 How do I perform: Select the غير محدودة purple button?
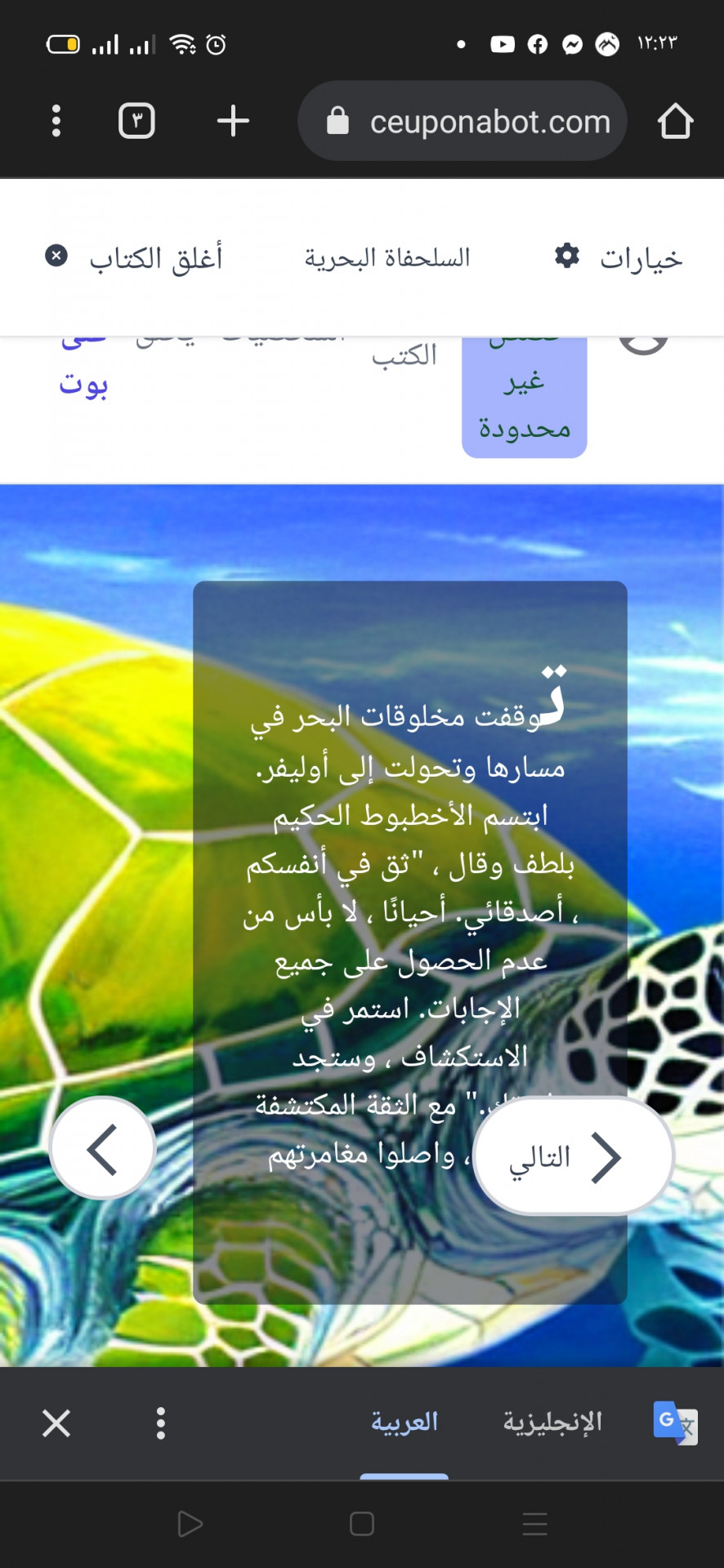(524, 403)
